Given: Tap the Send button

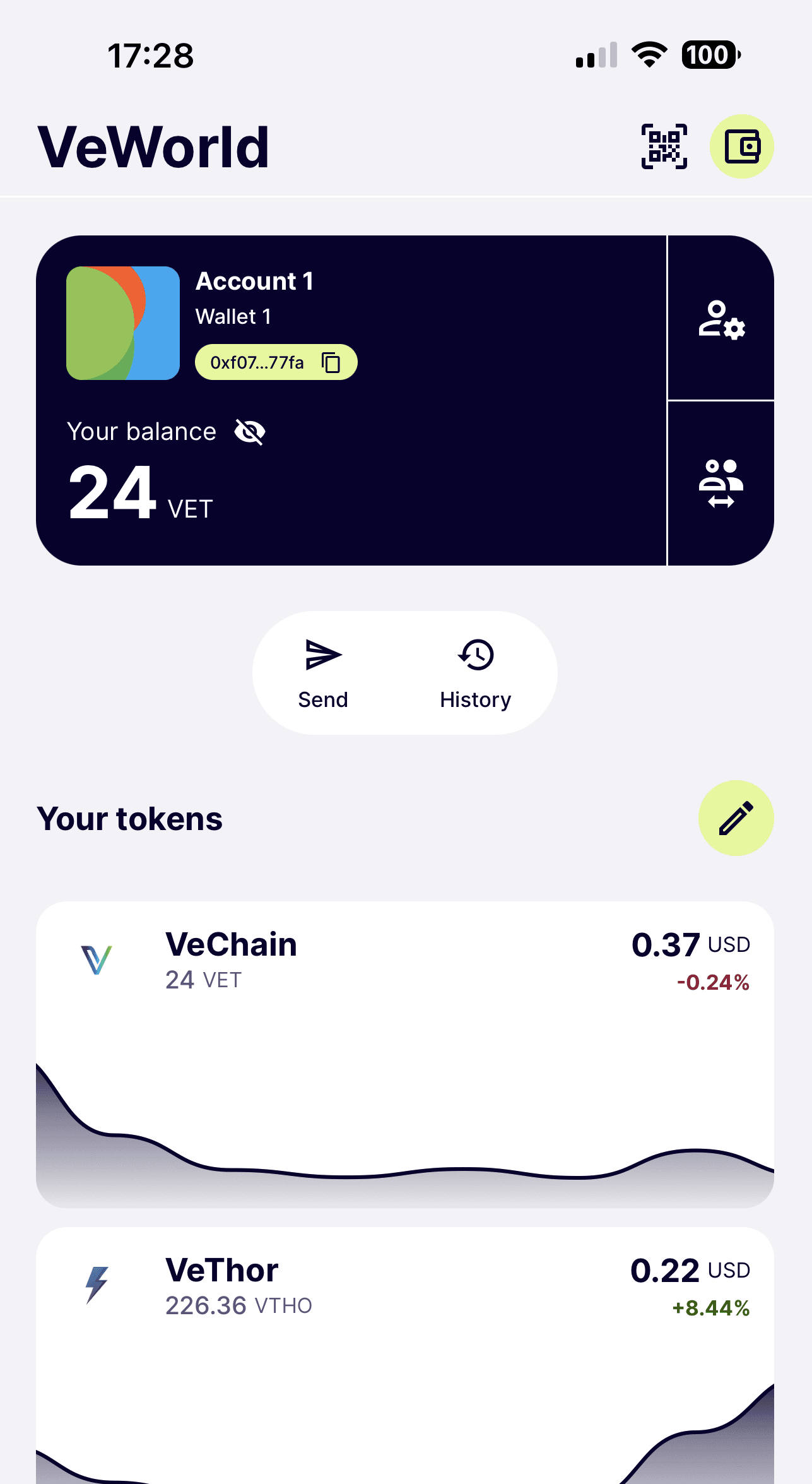Looking at the screenshot, I should (x=323, y=673).
